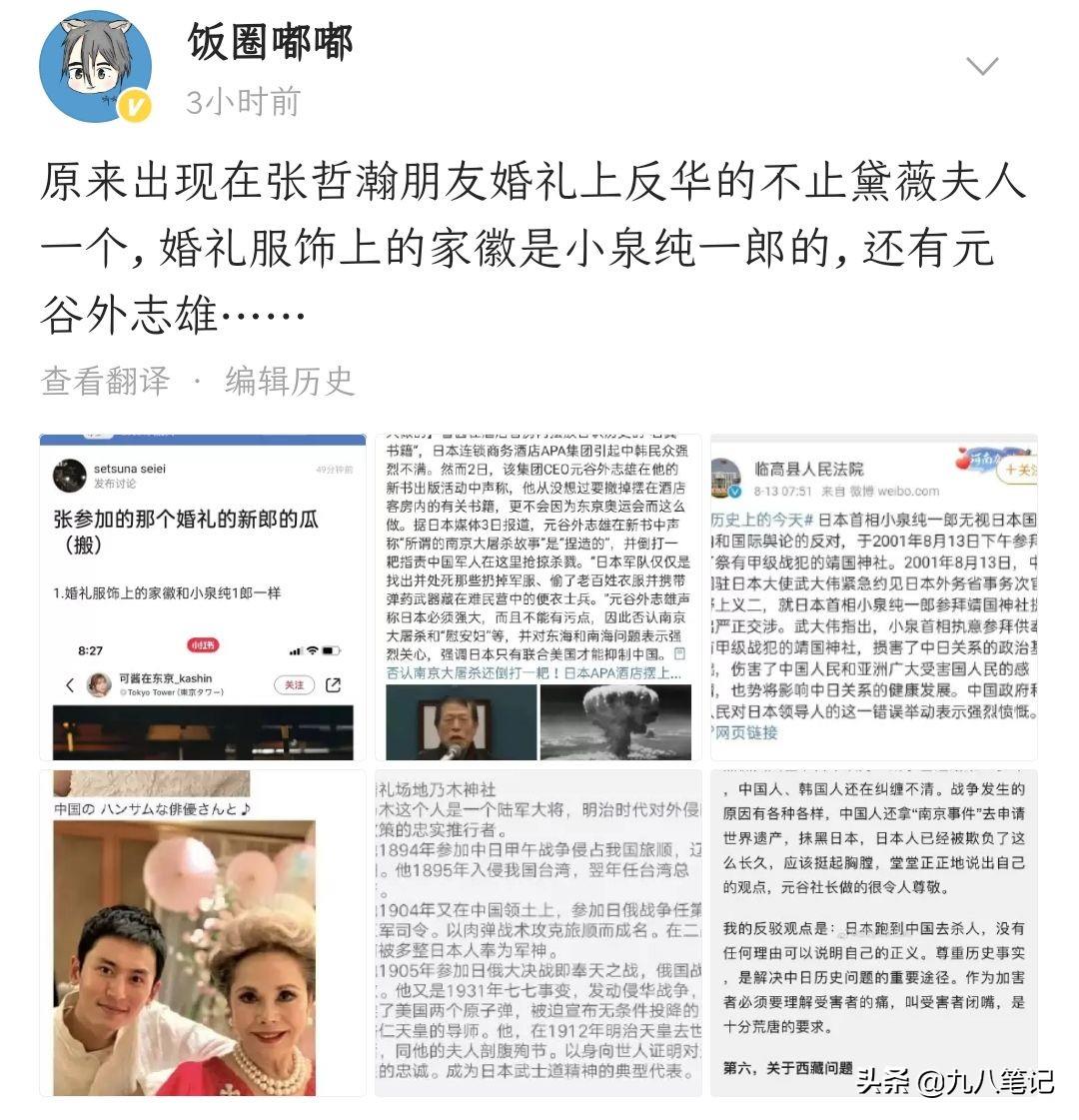1079x1120 pixels.
Task: Open 饭圈嘟嘟's profile avatar
Action: coord(95,68)
